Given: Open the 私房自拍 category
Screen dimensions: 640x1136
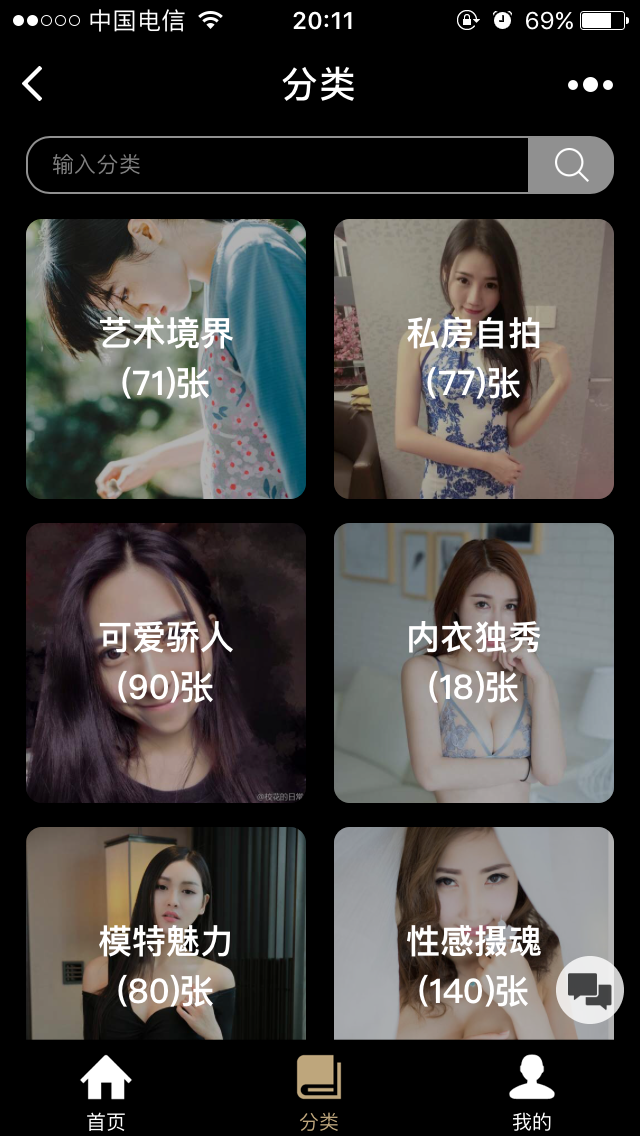Looking at the screenshot, I should point(474,359).
